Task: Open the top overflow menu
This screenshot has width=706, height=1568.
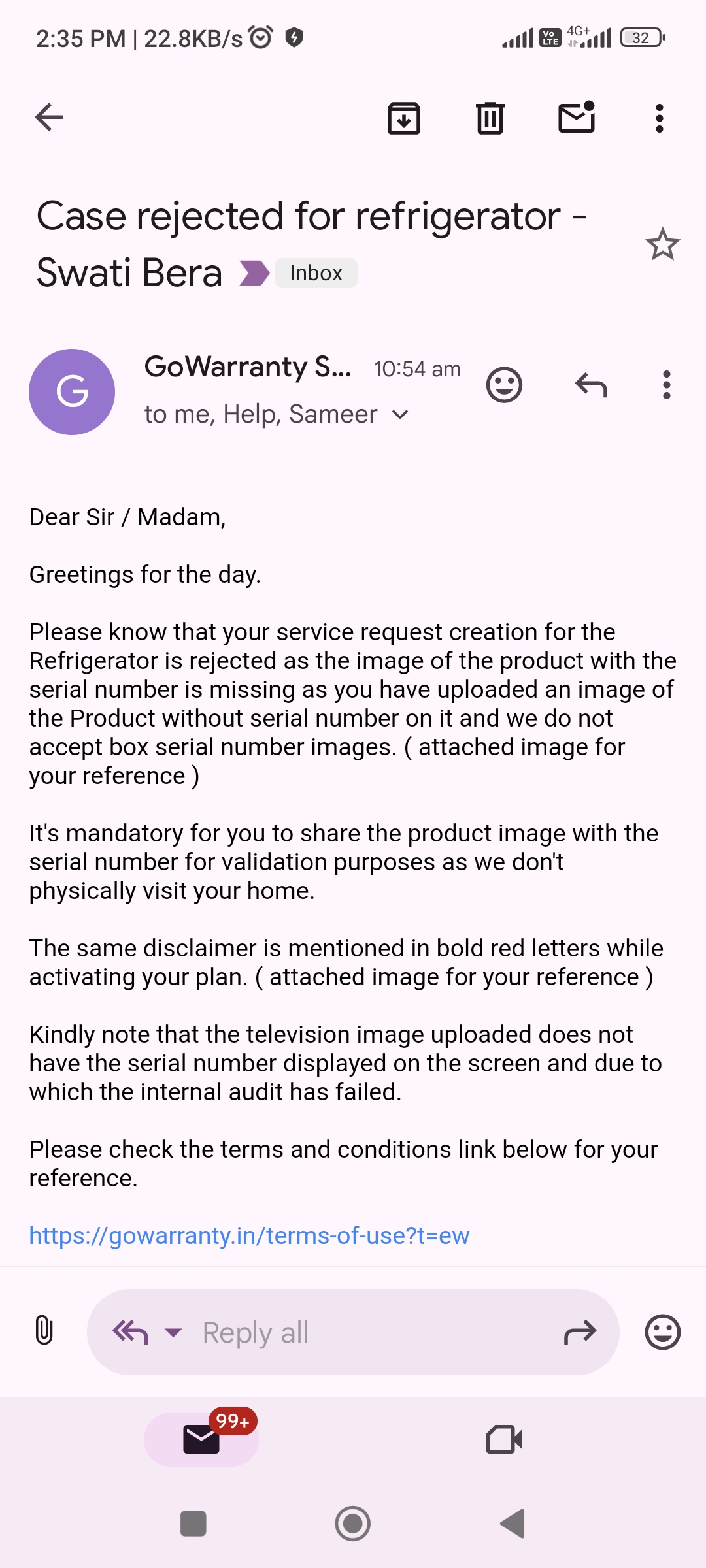Action: pyautogui.click(x=659, y=118)
